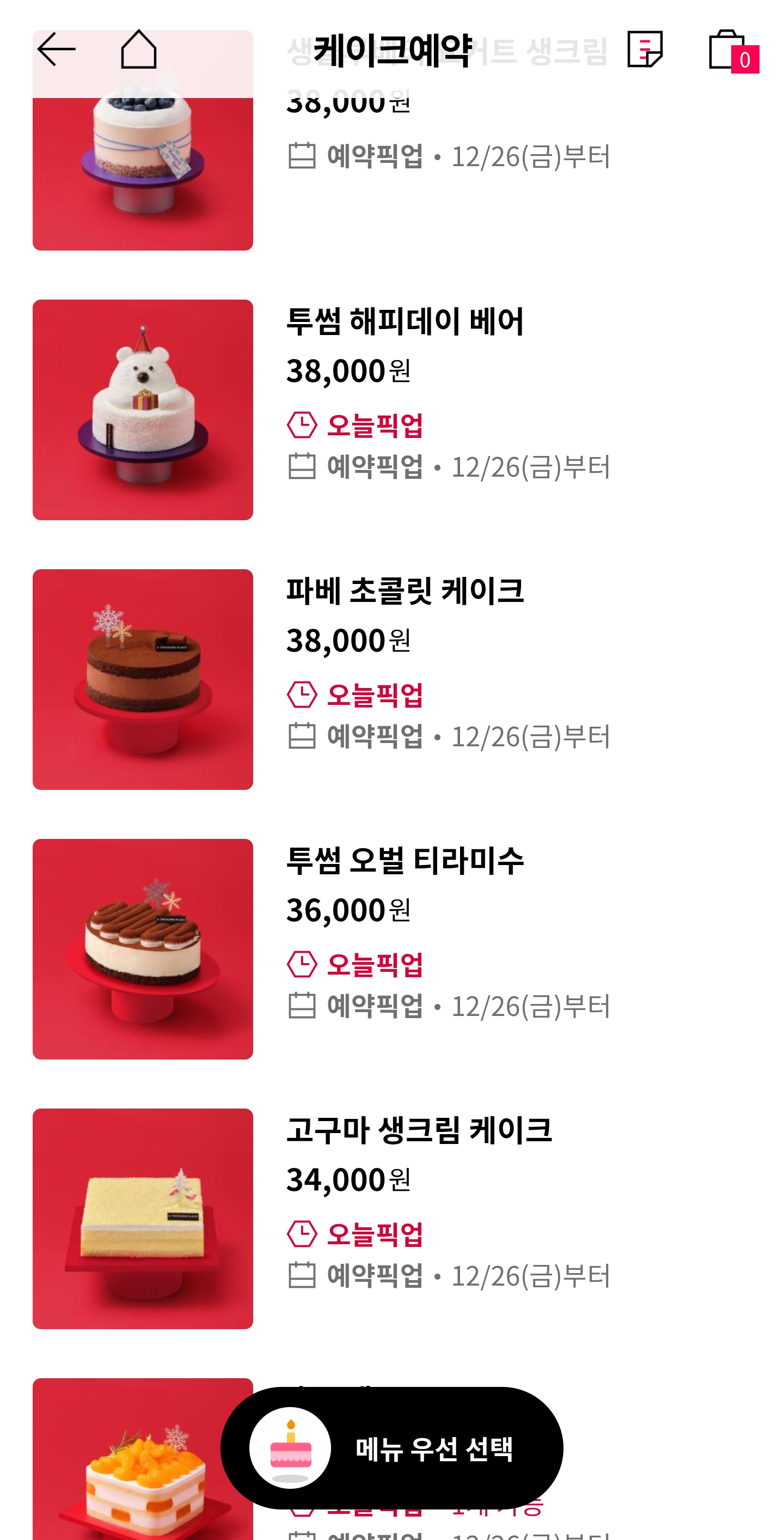This screenshot has height=1540, width=784.
Task: Open the home icon in the header
Action: point(139,50)
